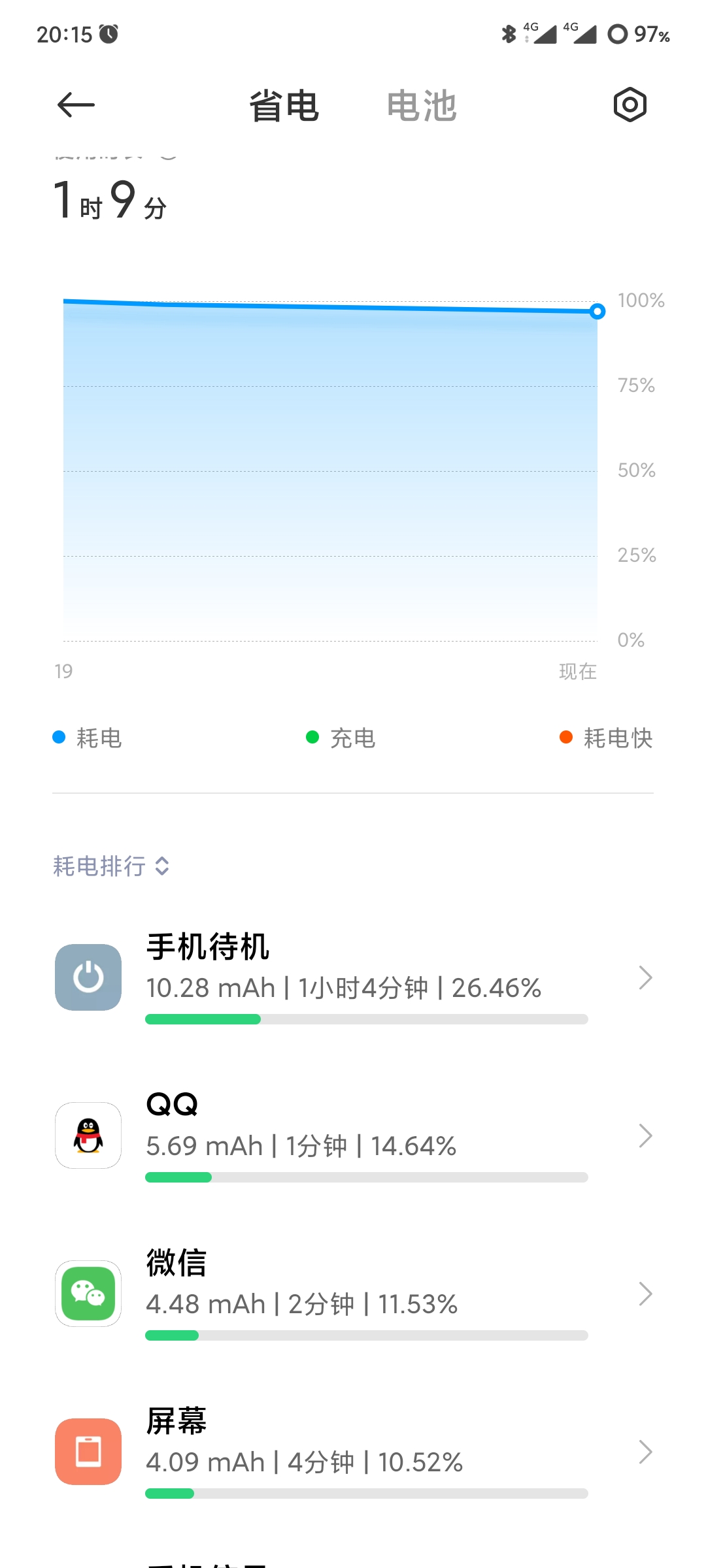Switch to the 电池 tab
Image resolution: width=706 pixels, height=1568 pixels.
(422, 106)
